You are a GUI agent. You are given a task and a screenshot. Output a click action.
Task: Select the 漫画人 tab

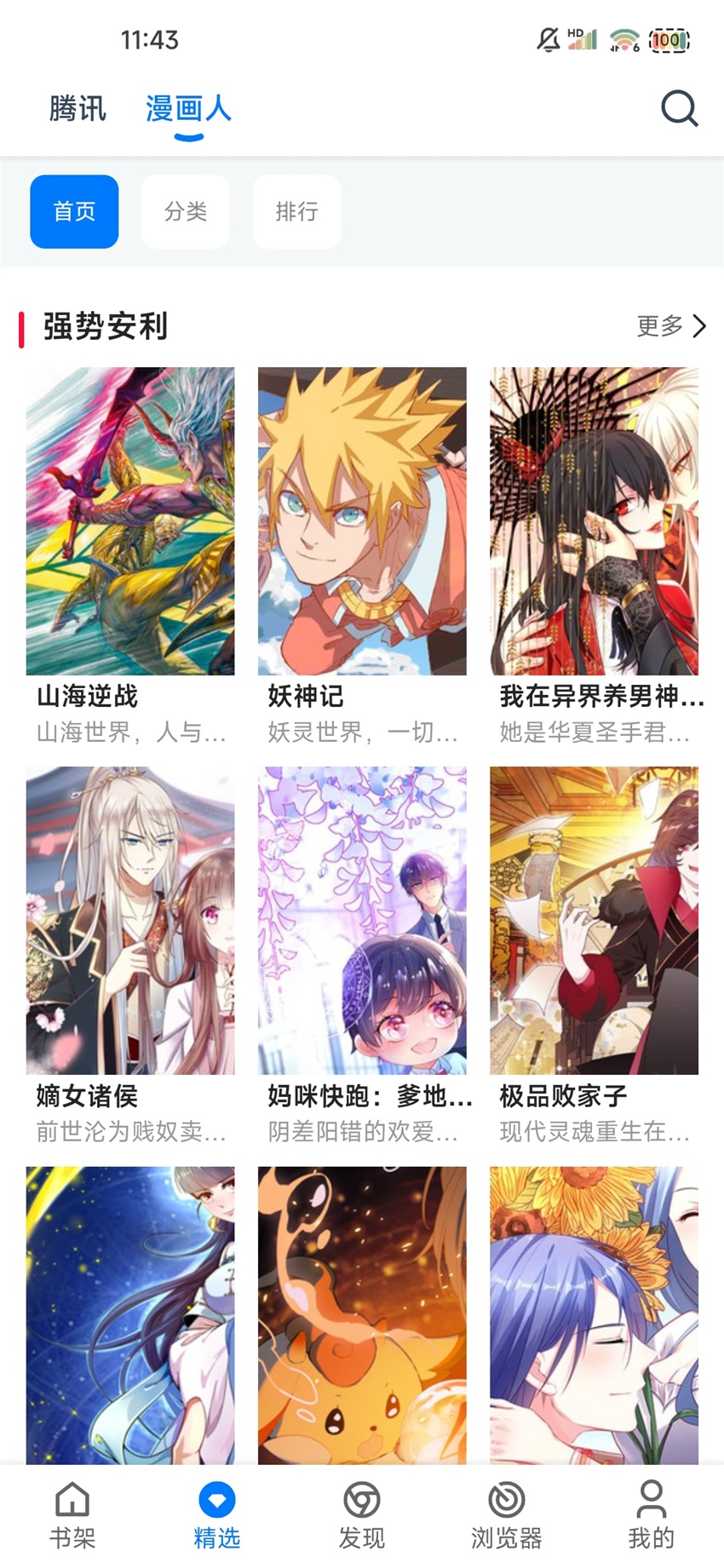tap(189, 109)
